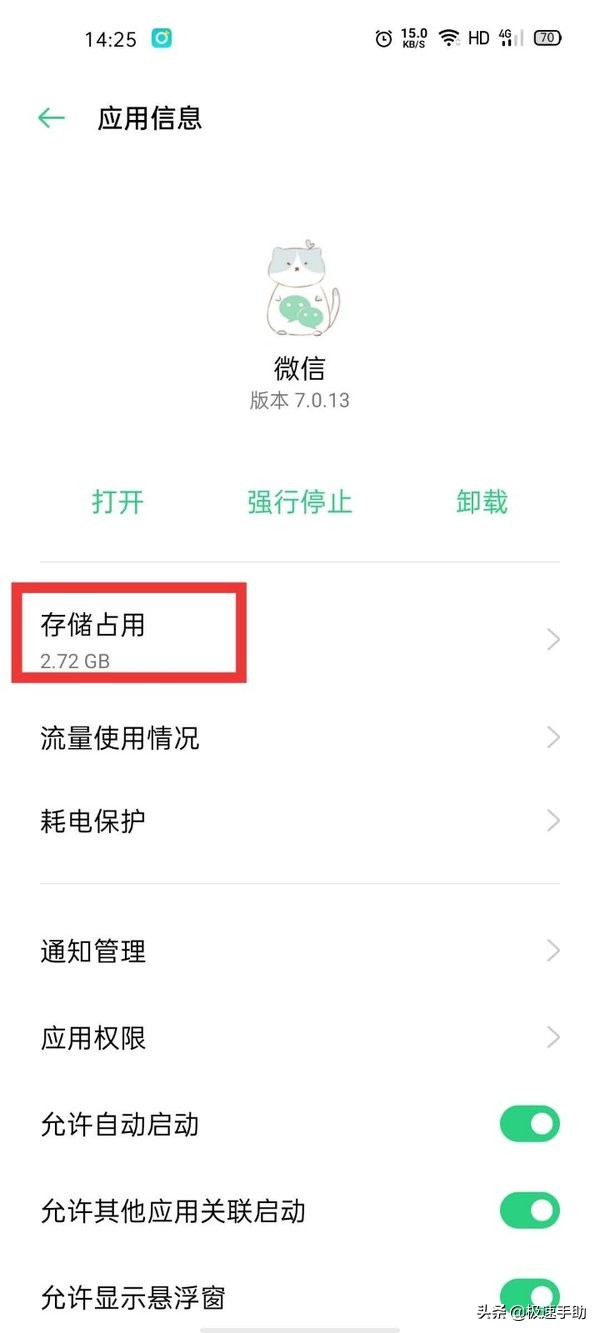
Task: Go back using the green arrow
Action: pyautogui.click(x=51, y=118)
